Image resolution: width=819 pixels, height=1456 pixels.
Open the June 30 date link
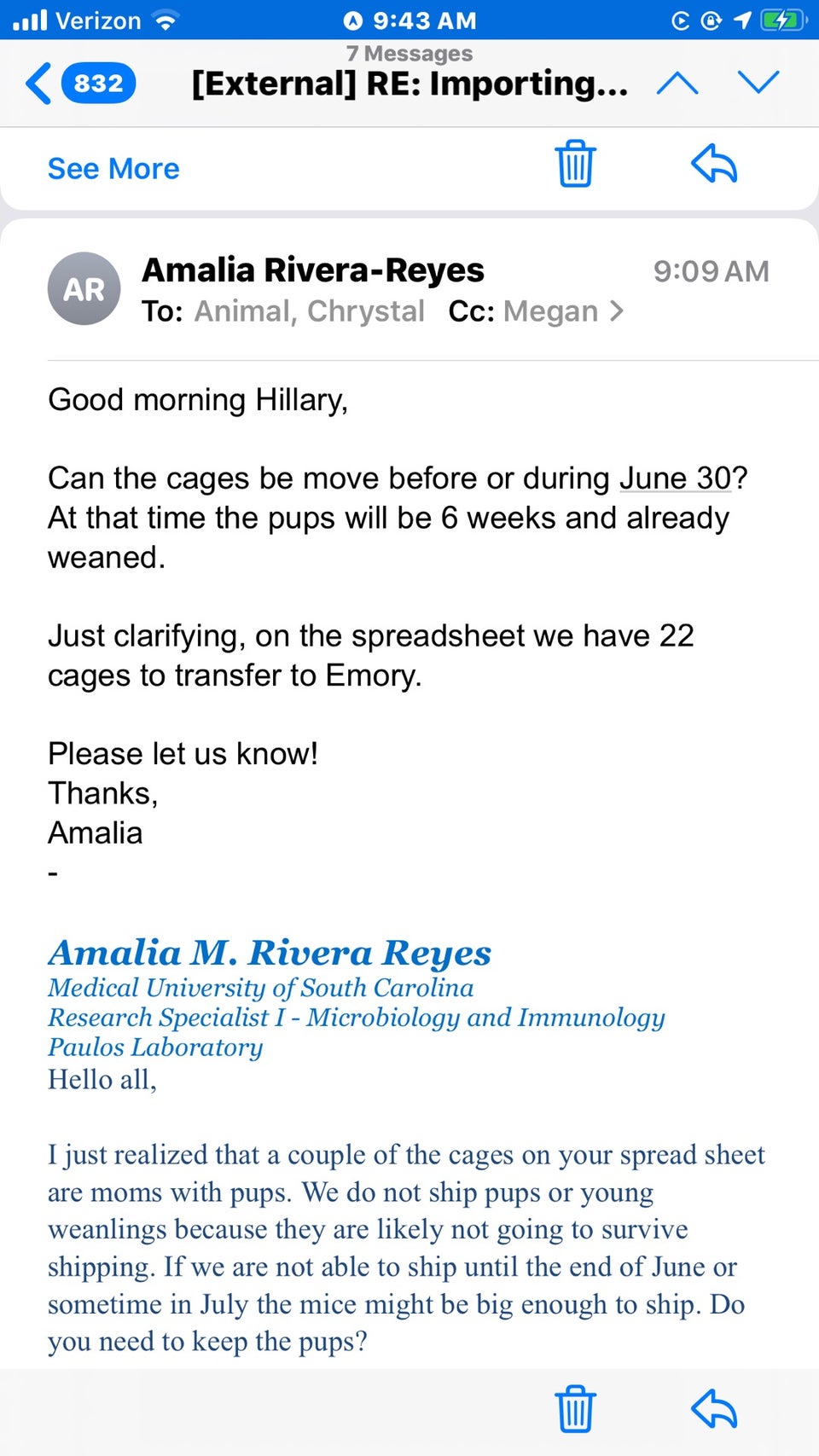tap(675, 479)
